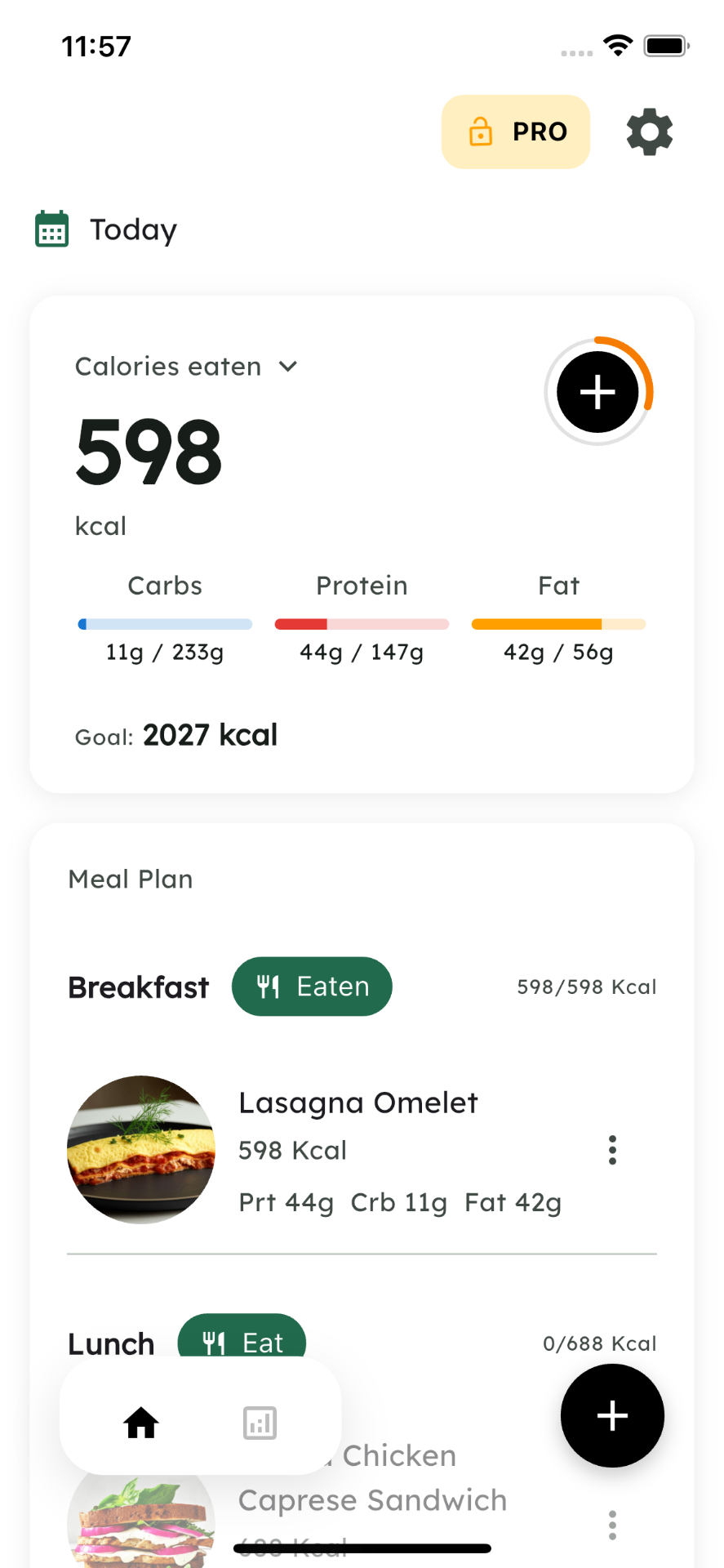Open options menu for Lasagna Omelet

tap(611, 1149)
